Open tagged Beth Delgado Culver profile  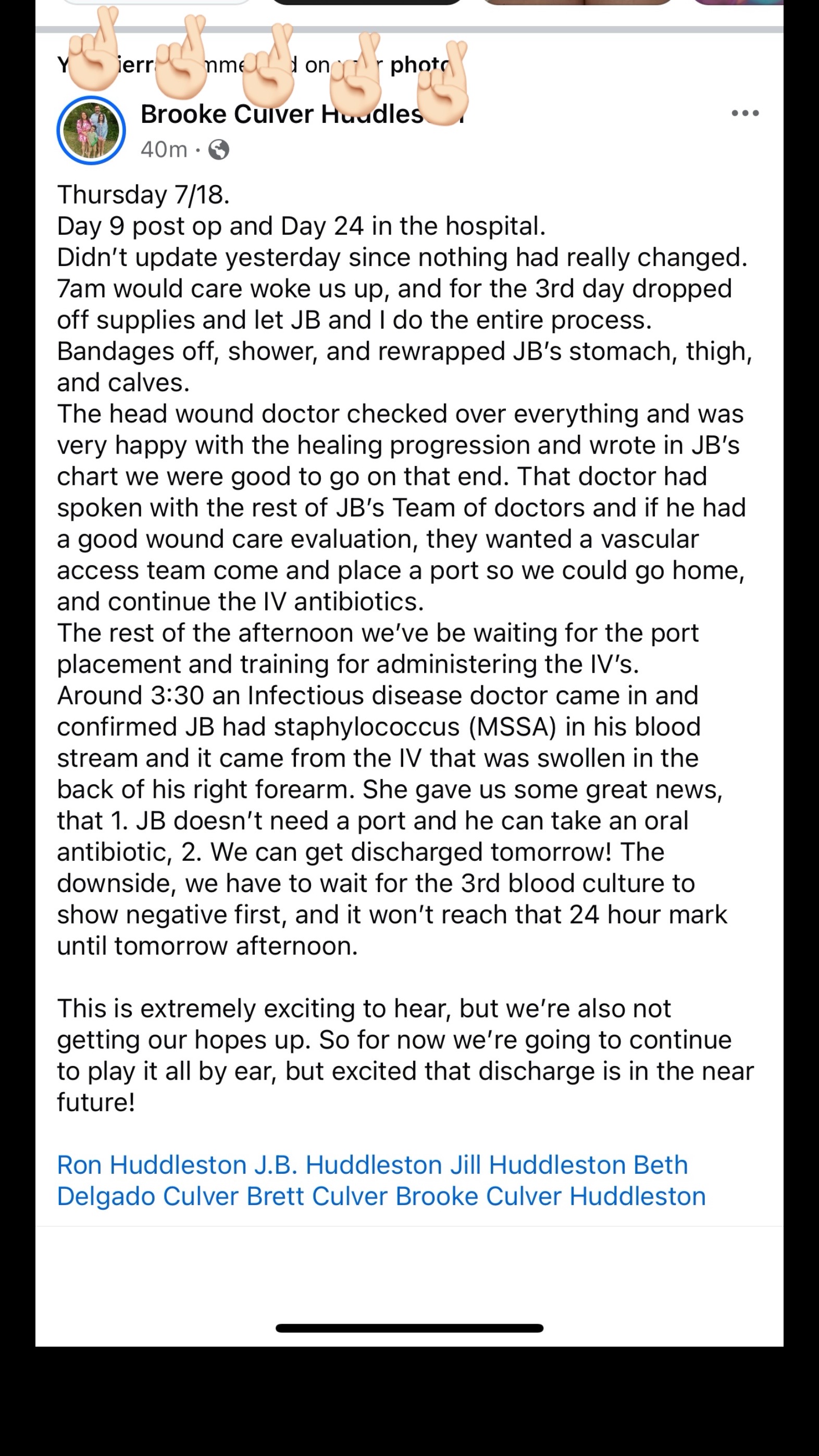point(372,1181)
